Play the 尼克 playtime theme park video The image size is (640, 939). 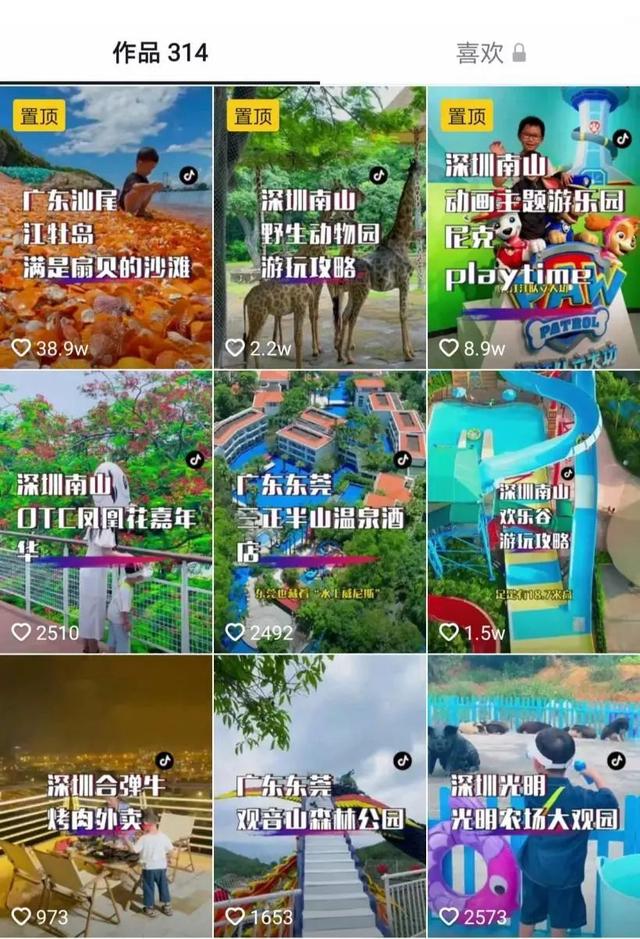[533, 228]
